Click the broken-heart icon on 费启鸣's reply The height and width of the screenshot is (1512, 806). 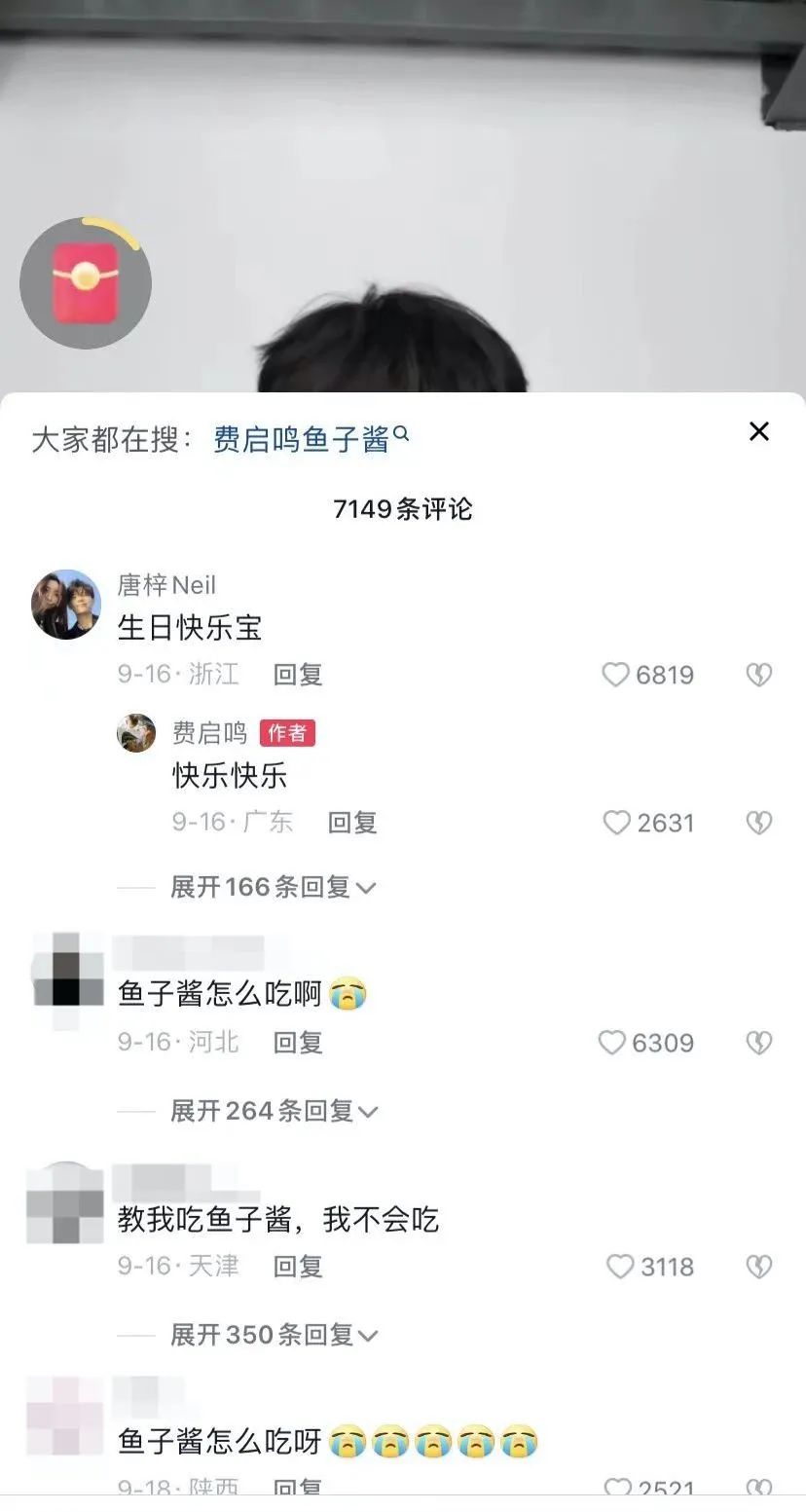pyautogui.click(x=758, y=823)
